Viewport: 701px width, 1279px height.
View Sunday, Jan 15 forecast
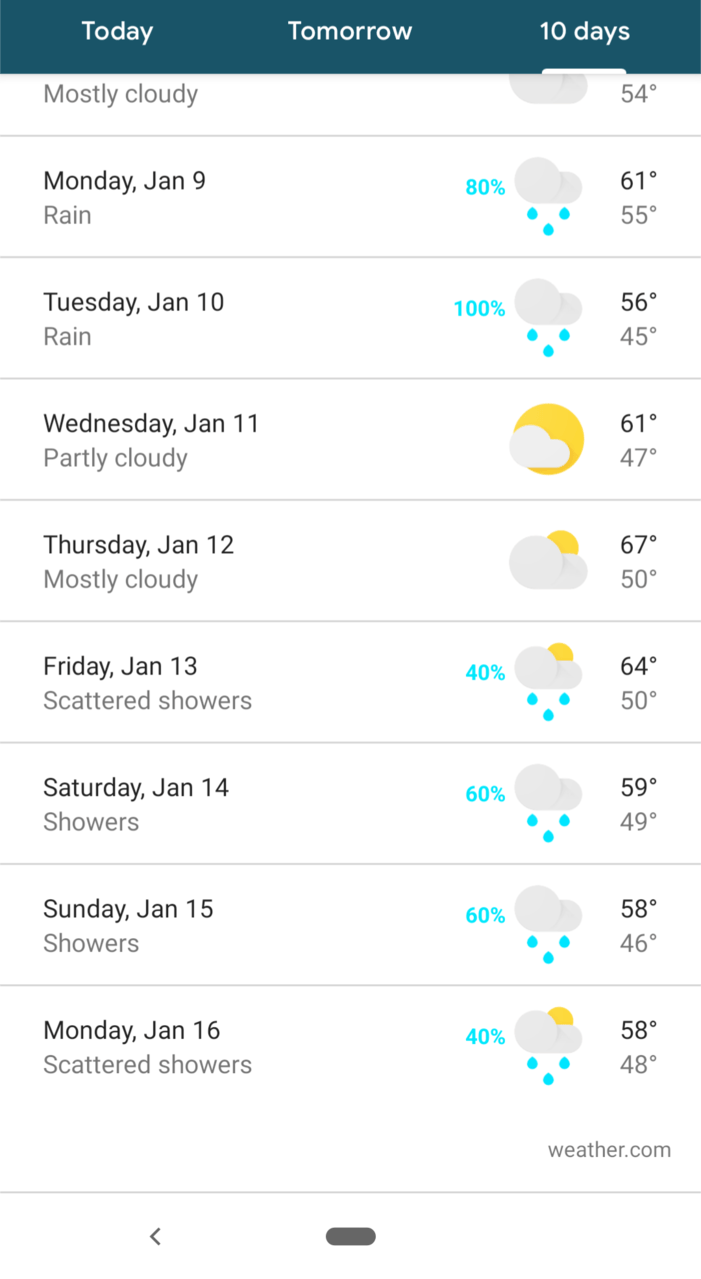pos(350,925)
